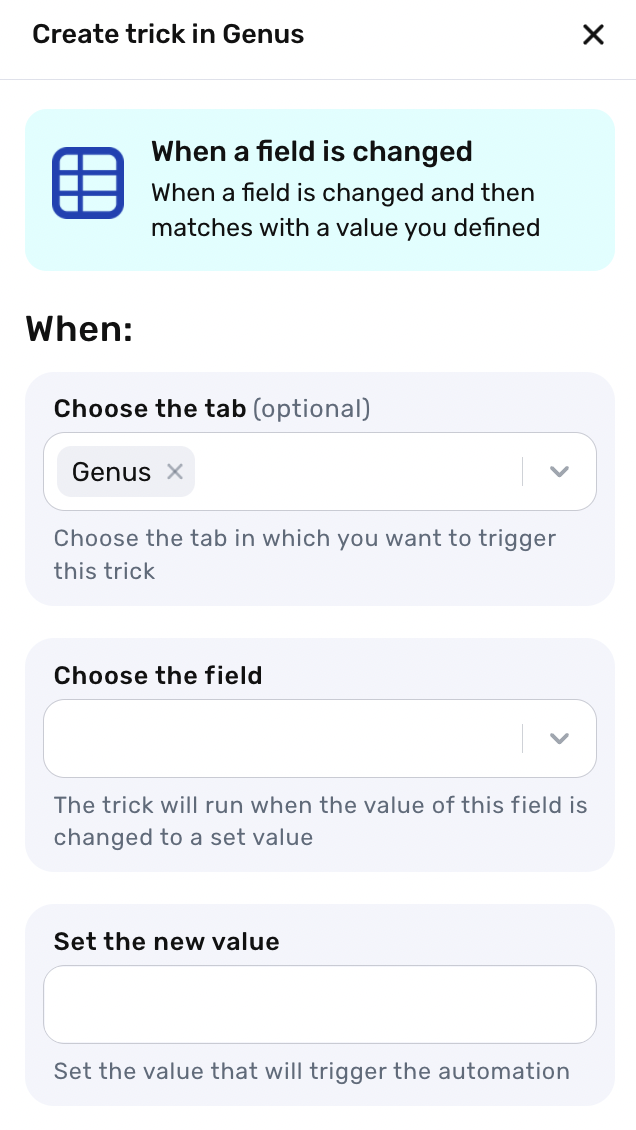This screenshot has width=636, height=1130.
Task: Tap the Set the new value field
Action: [x=319, y=1004]
